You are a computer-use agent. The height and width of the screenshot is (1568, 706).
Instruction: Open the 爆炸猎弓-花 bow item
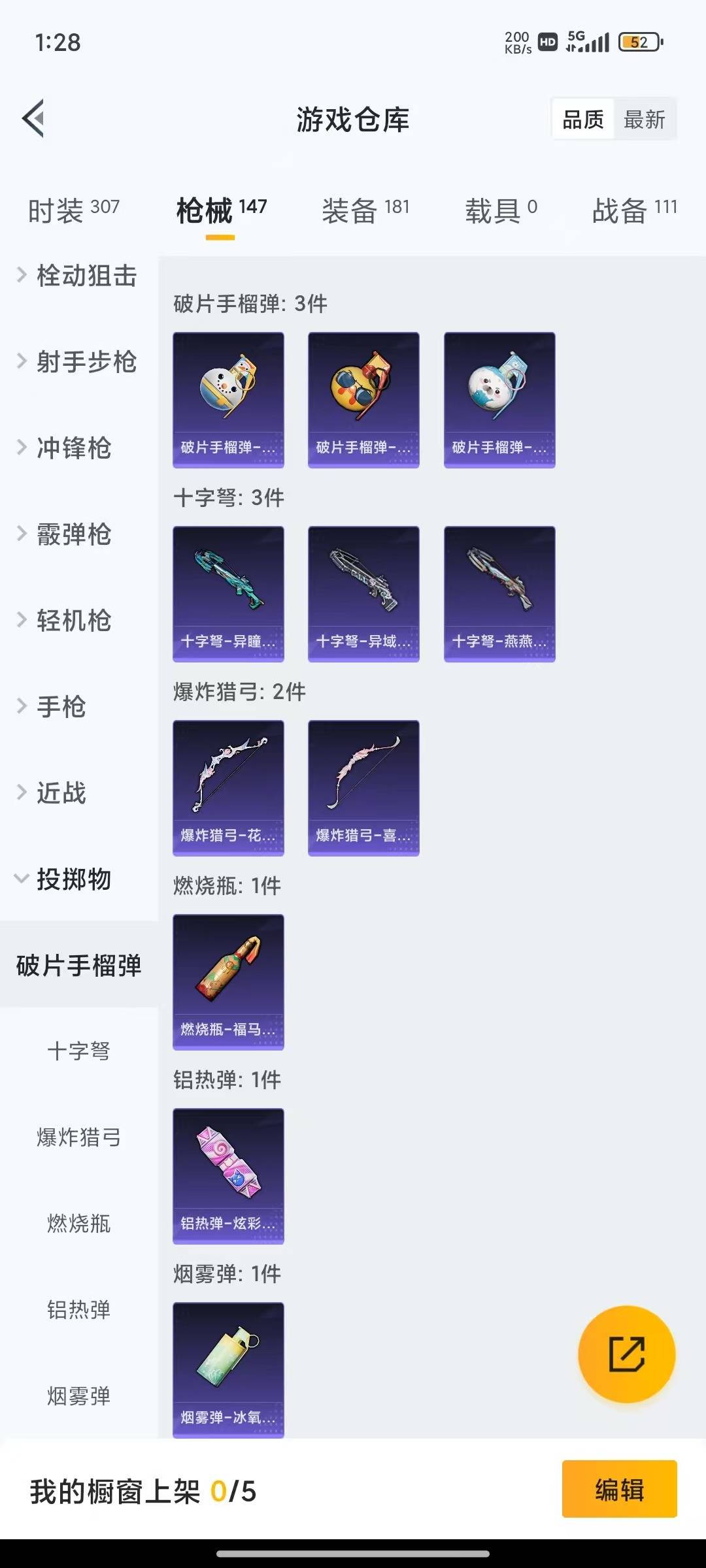(x=228, y=787)
